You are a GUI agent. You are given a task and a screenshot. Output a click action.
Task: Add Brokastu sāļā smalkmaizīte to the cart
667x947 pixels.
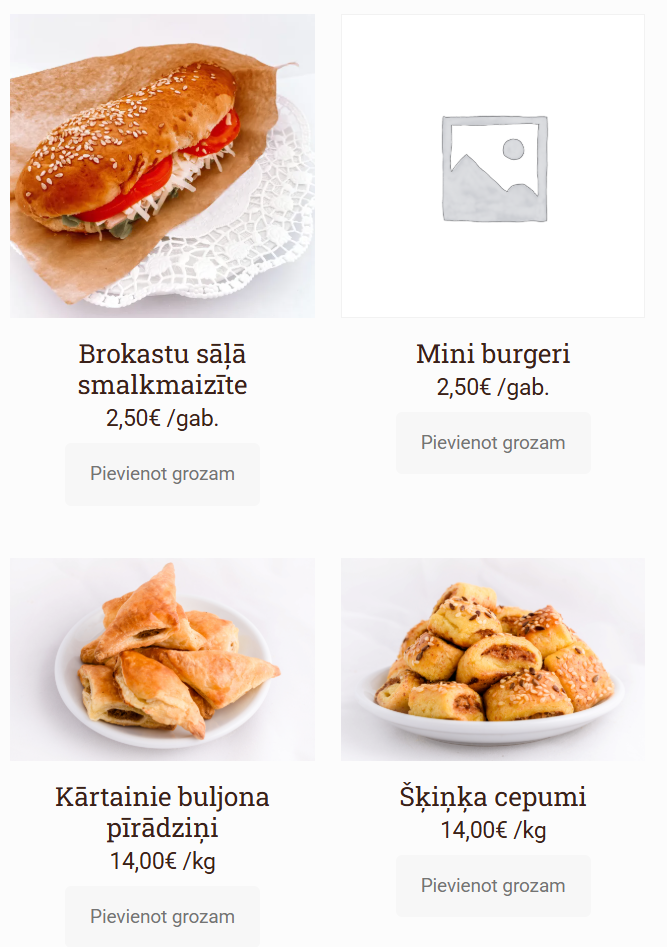162,474
